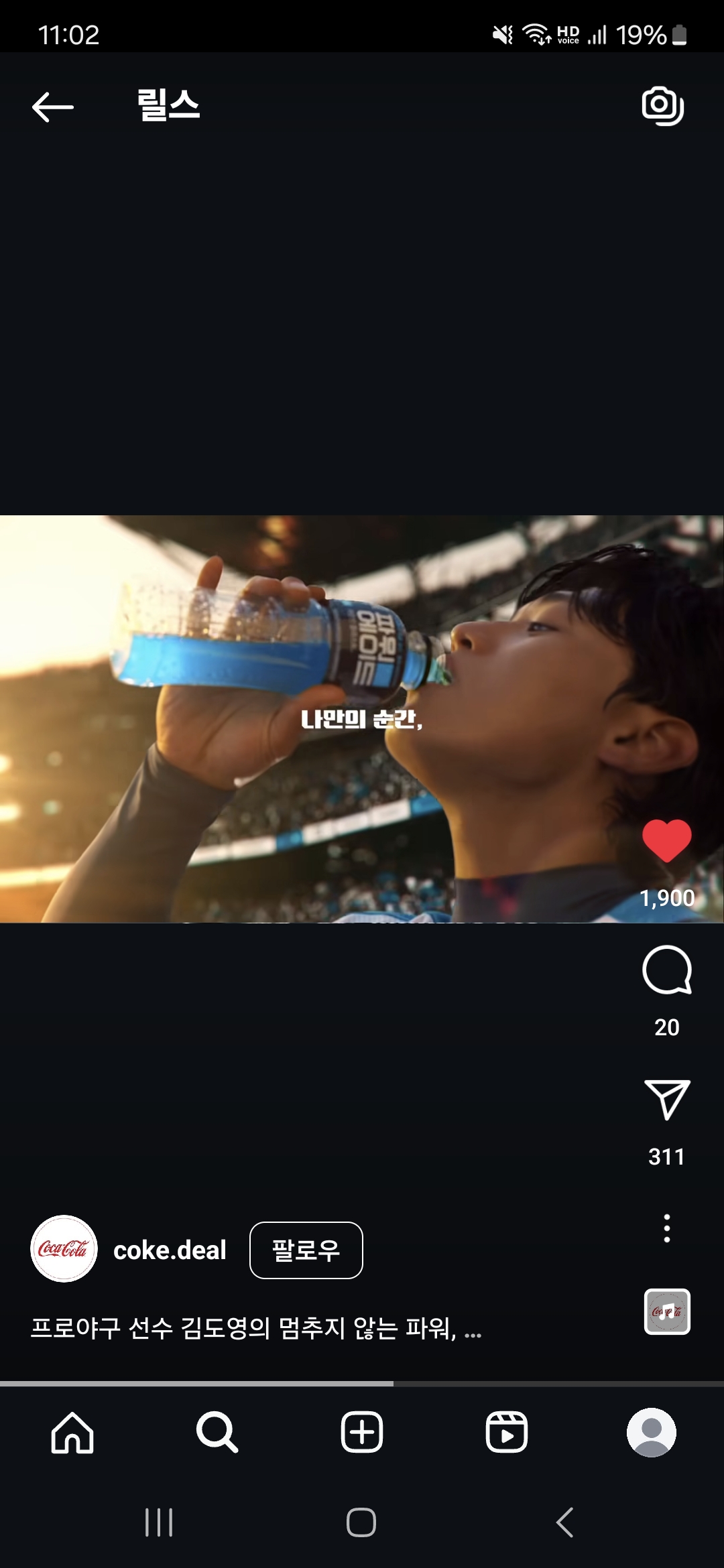Image resolution: width=724 pixels, height=1568 pixels.
Task: Tap the system back button
Action: (565, 1522)
